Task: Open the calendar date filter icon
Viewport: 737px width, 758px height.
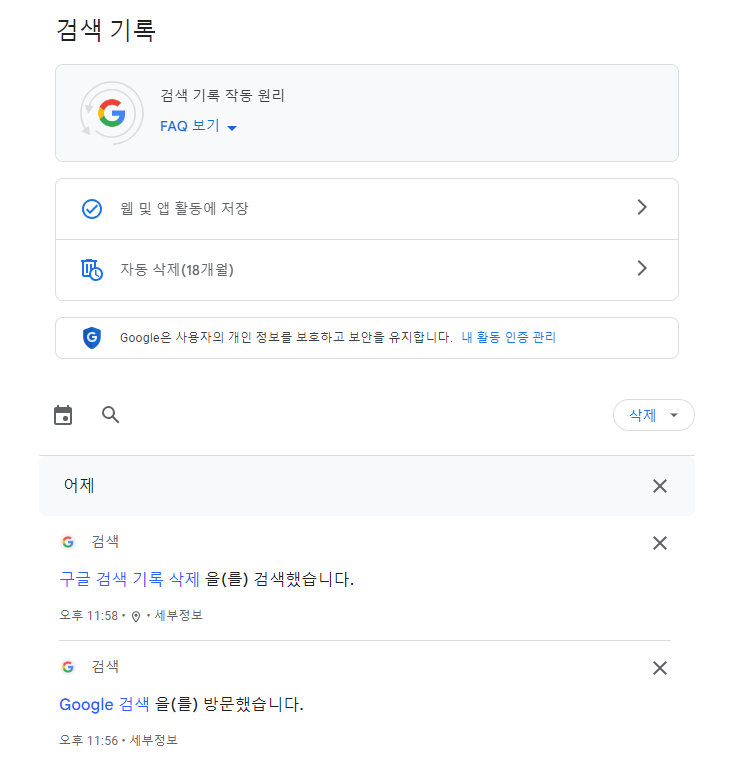Action: 63,414
